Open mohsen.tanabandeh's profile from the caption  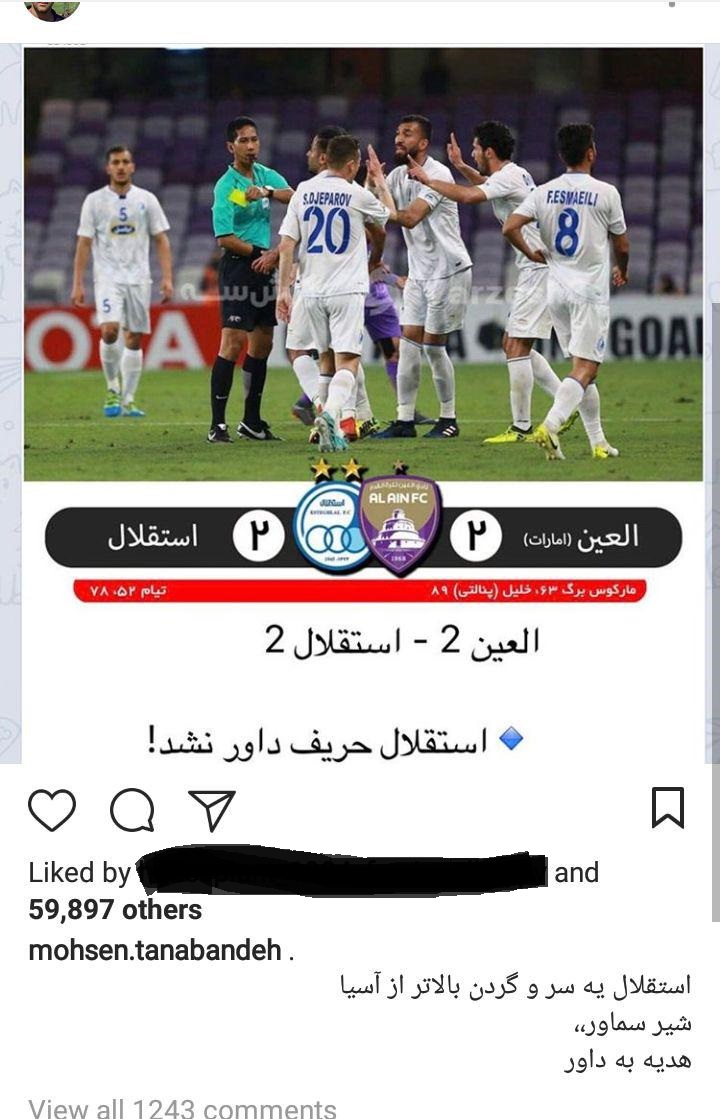[155, 950]
